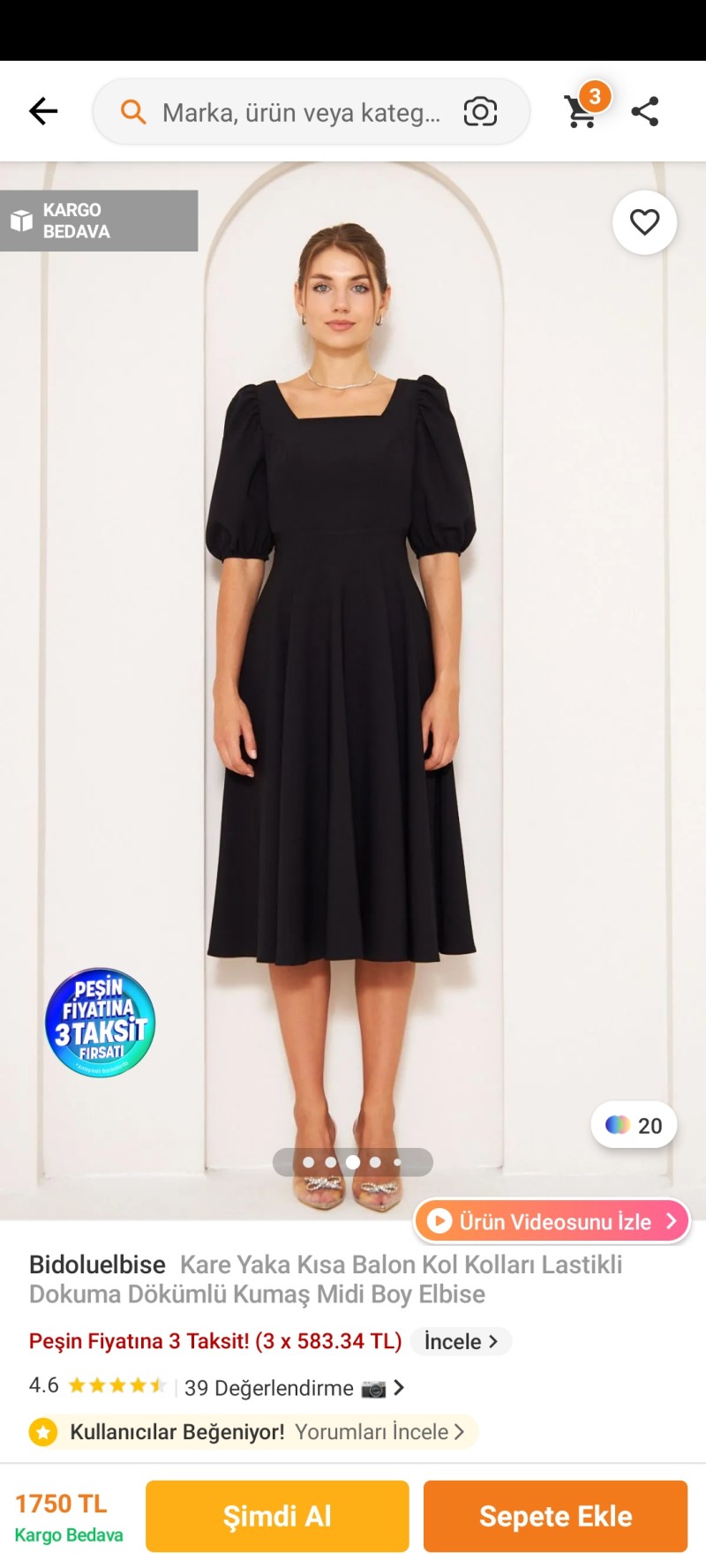Open the Bidoluelbise brand page
This screenshot has height=1568, width=706.
click(x=97, y=1264)
